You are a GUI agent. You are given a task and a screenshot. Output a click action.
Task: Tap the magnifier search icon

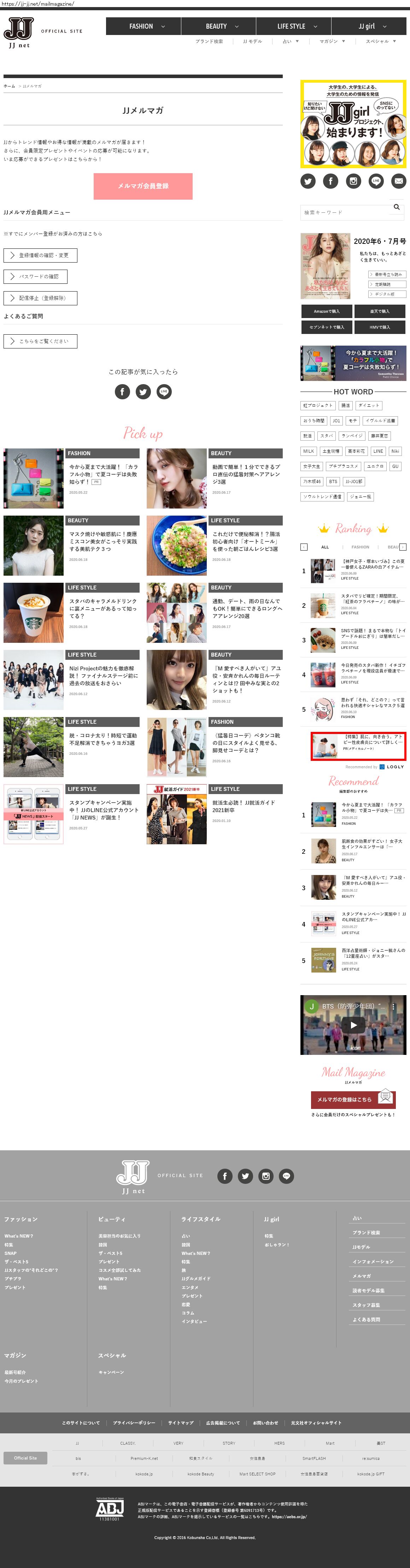point(397,207)
